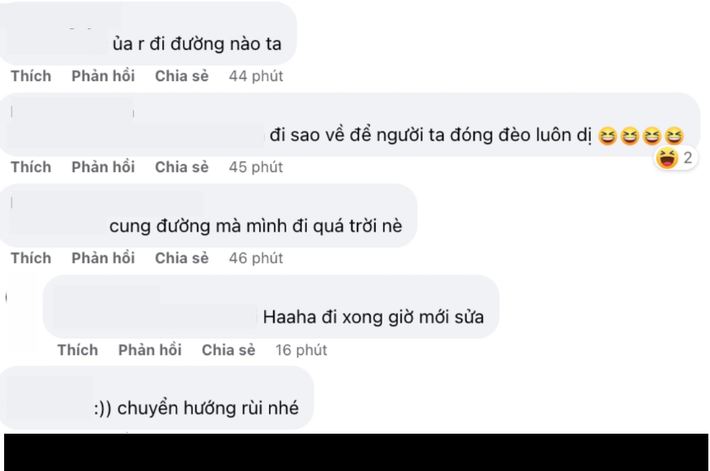This screenshot has width=710, height=471.
Task: Reply to comment "ủa r đi đường nào ta"
Action: click(102, 75)
